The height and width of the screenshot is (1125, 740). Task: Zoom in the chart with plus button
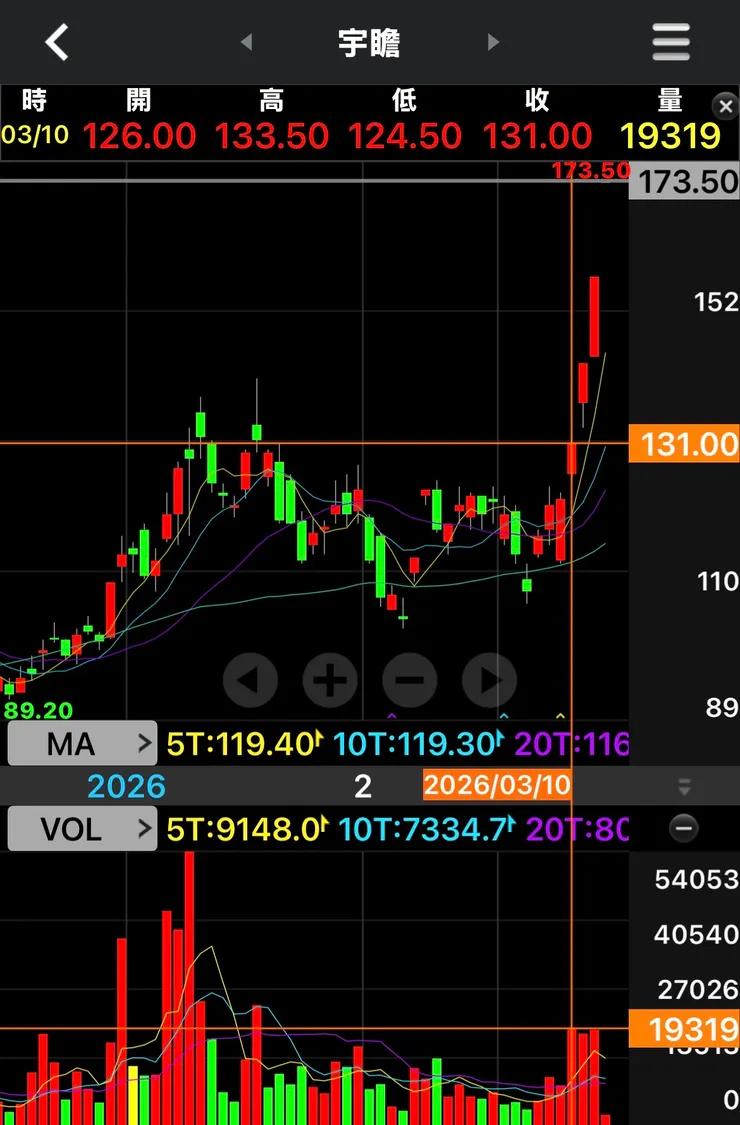tap(329, 681)
